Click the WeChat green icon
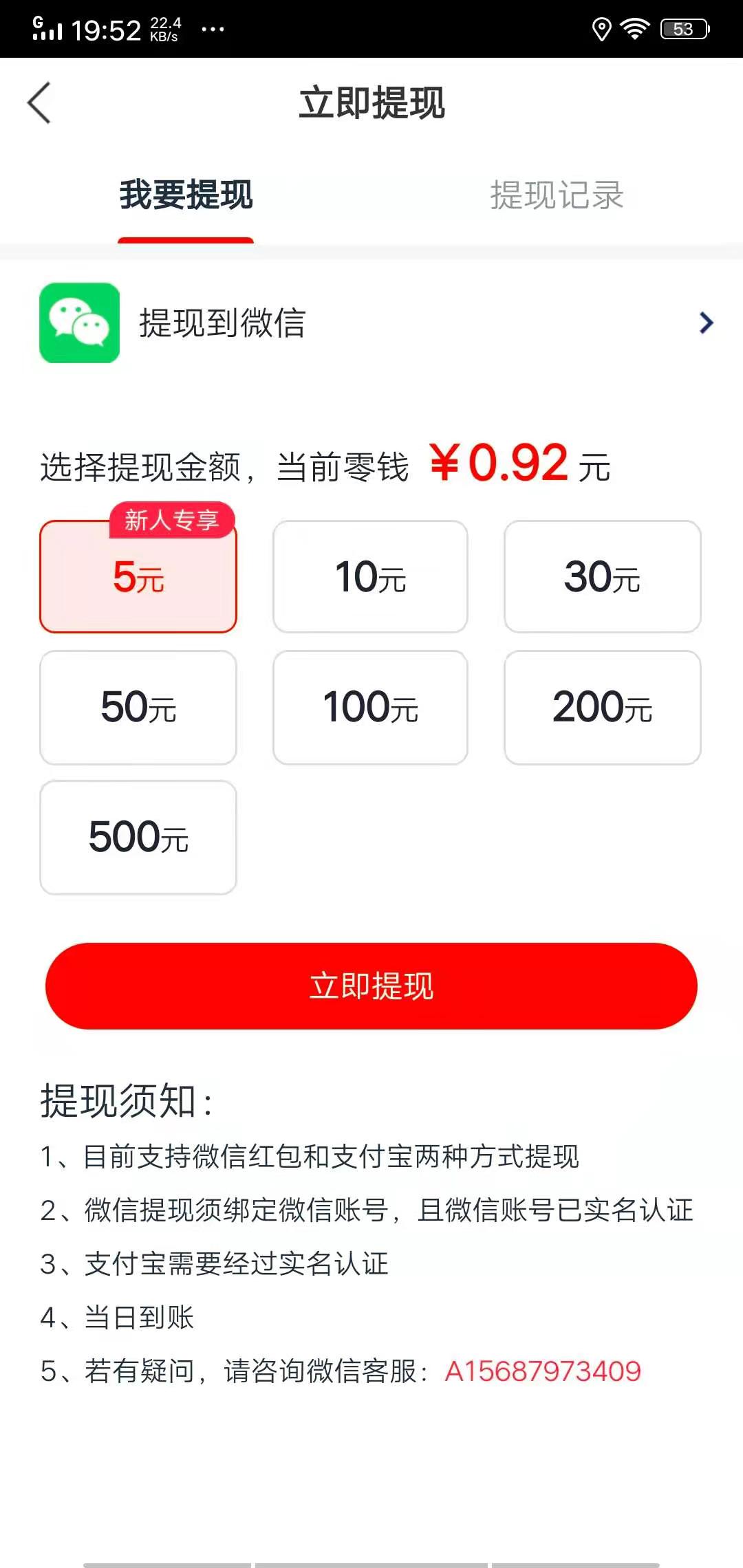This screenshot has height=1568, width=743. pyautogui.click(x=78, y=323)
